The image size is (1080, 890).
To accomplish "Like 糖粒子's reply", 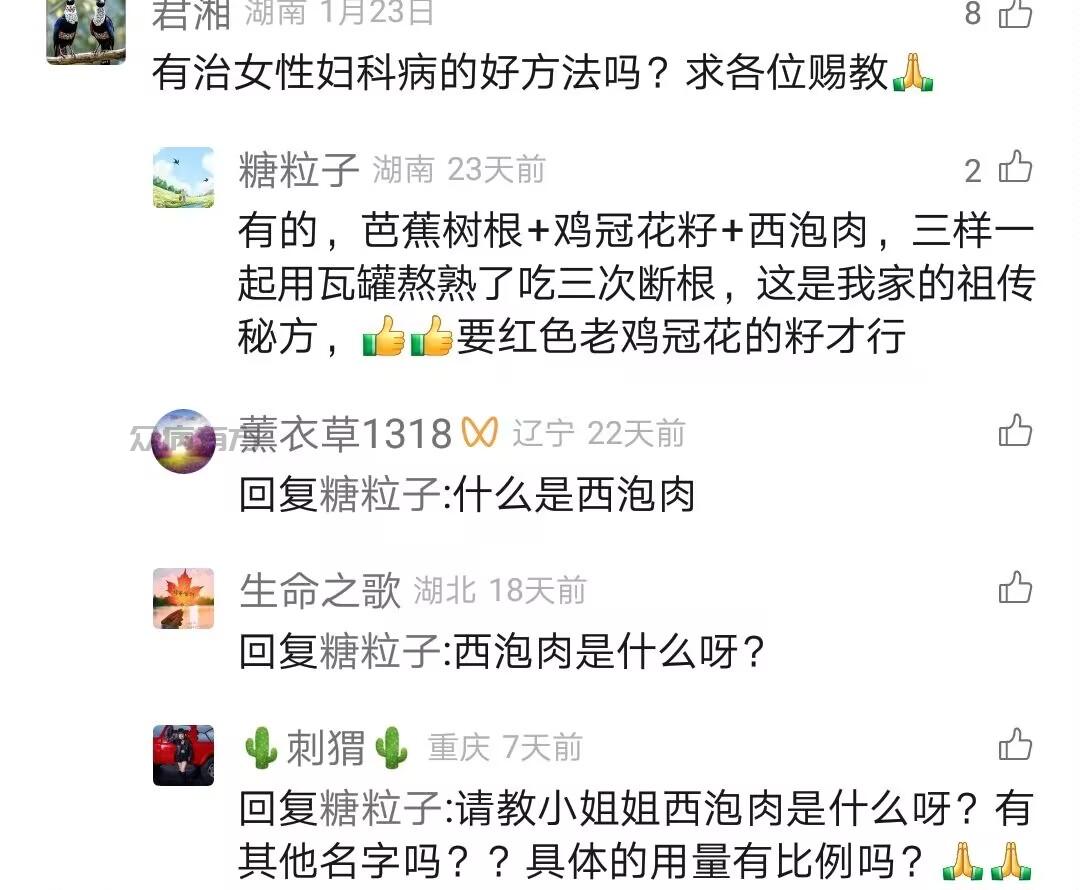I will 1015,169.
